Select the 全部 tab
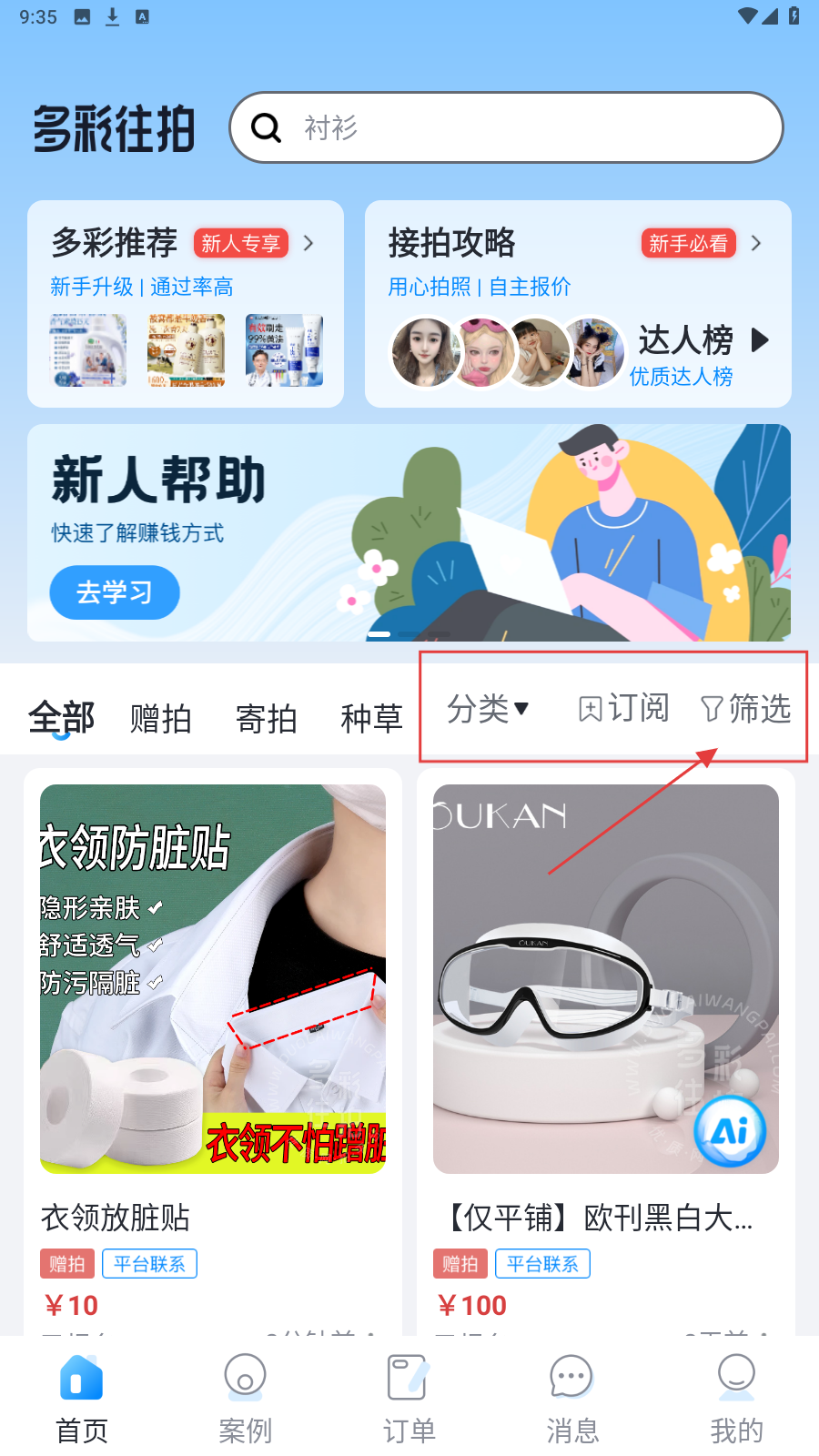The height and width of the screenshot is (1456, 819). pos(61,717)
